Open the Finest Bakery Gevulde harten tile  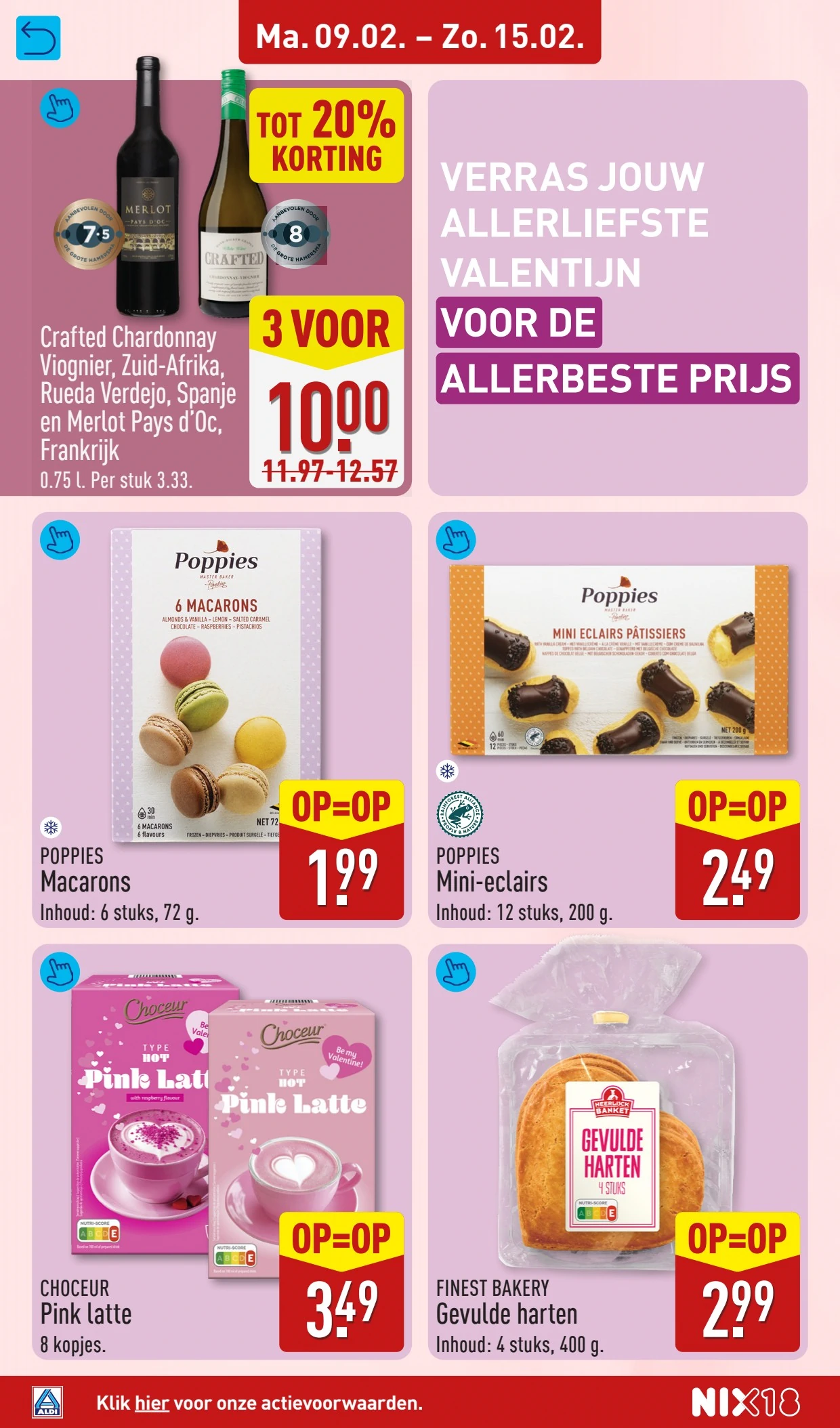point(617,1152)
